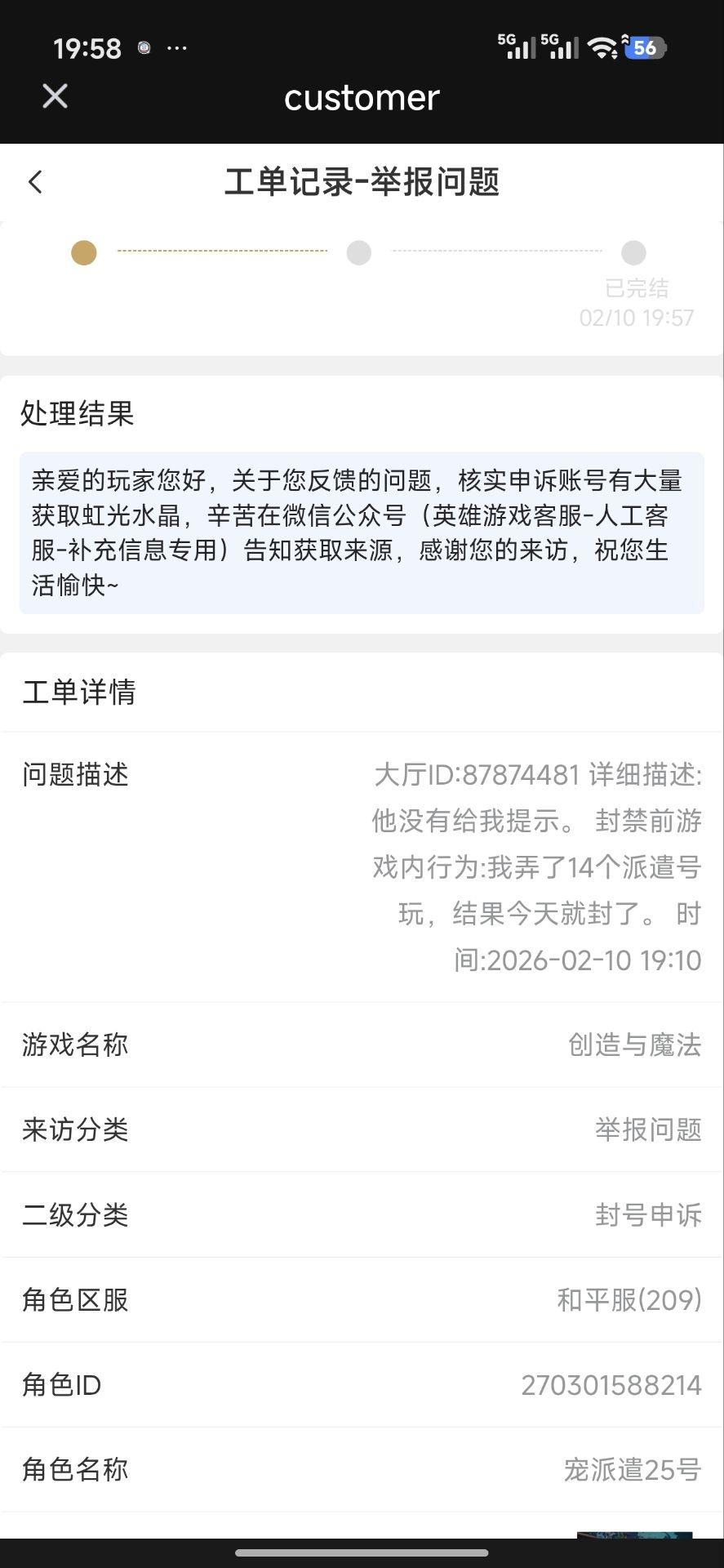Tap the circular recording icon near the clock
This screenshot has width=724, height=1568.
(144, 47)
